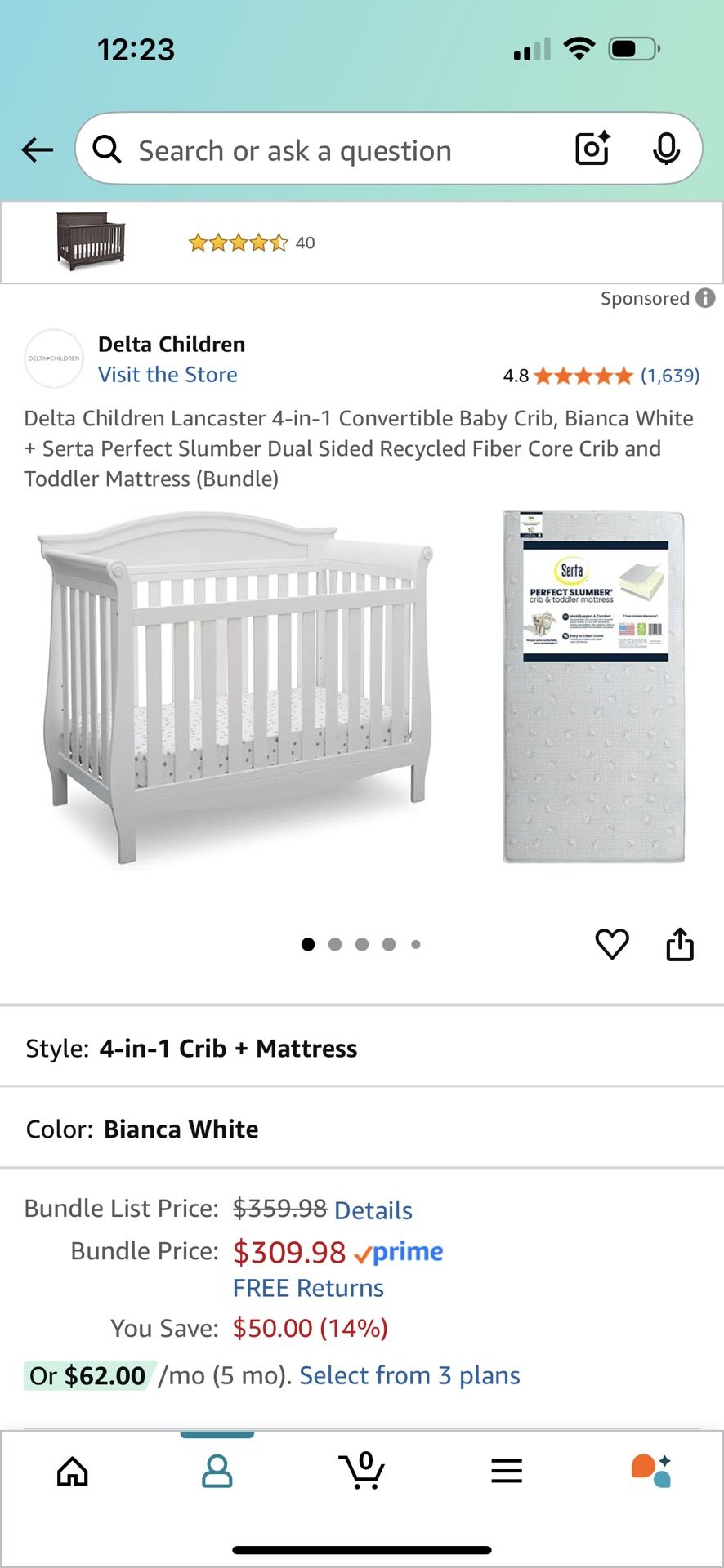Open the Rufus AI assistant icon
The image size is (724, 1568).
click(651, 1470)
